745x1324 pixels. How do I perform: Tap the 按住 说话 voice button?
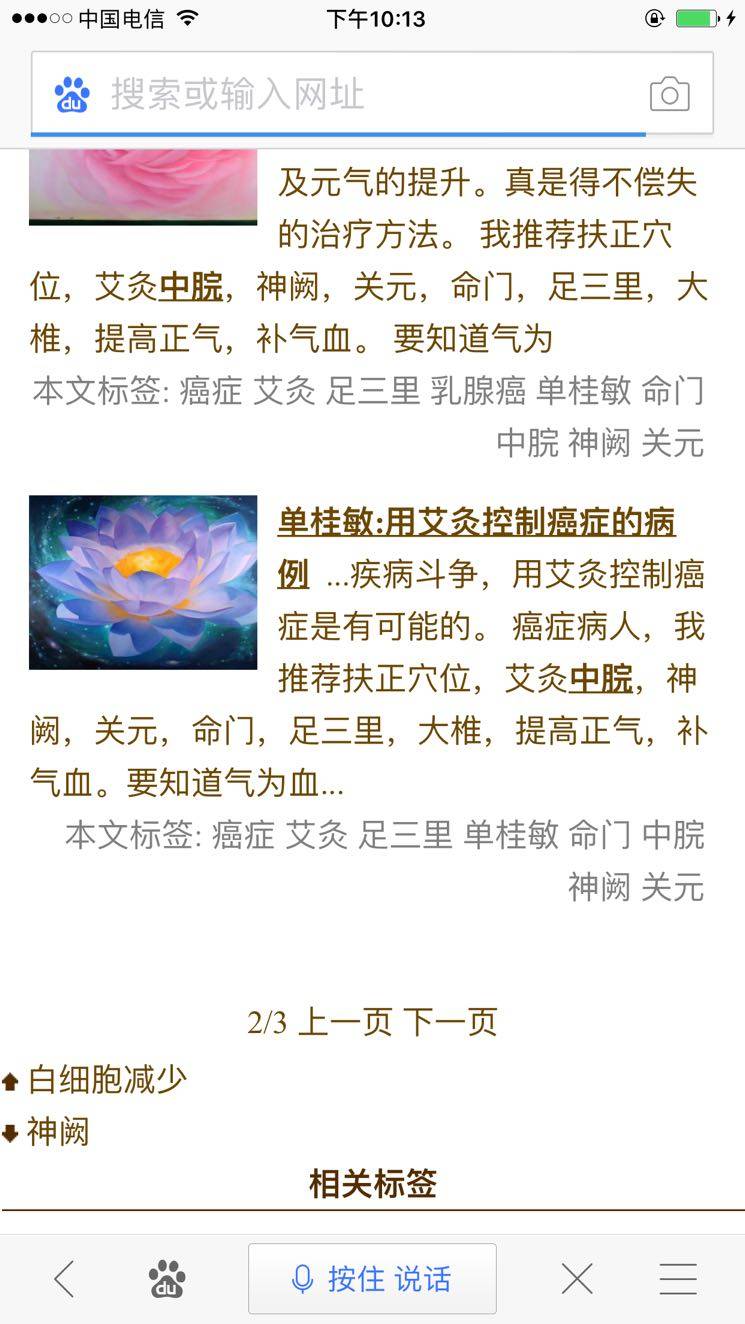pos(372,1279)
